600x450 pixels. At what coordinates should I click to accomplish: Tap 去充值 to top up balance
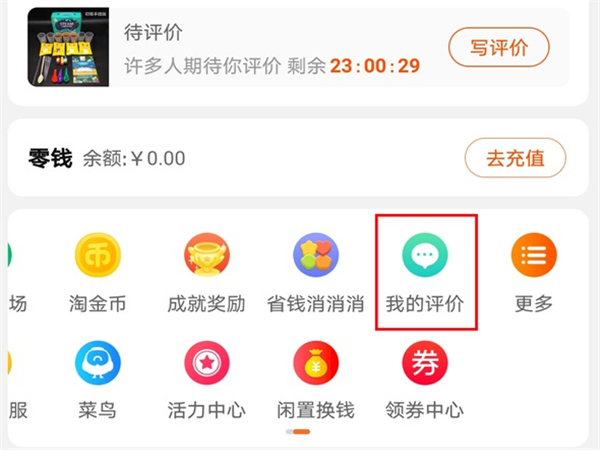[515, 158]
